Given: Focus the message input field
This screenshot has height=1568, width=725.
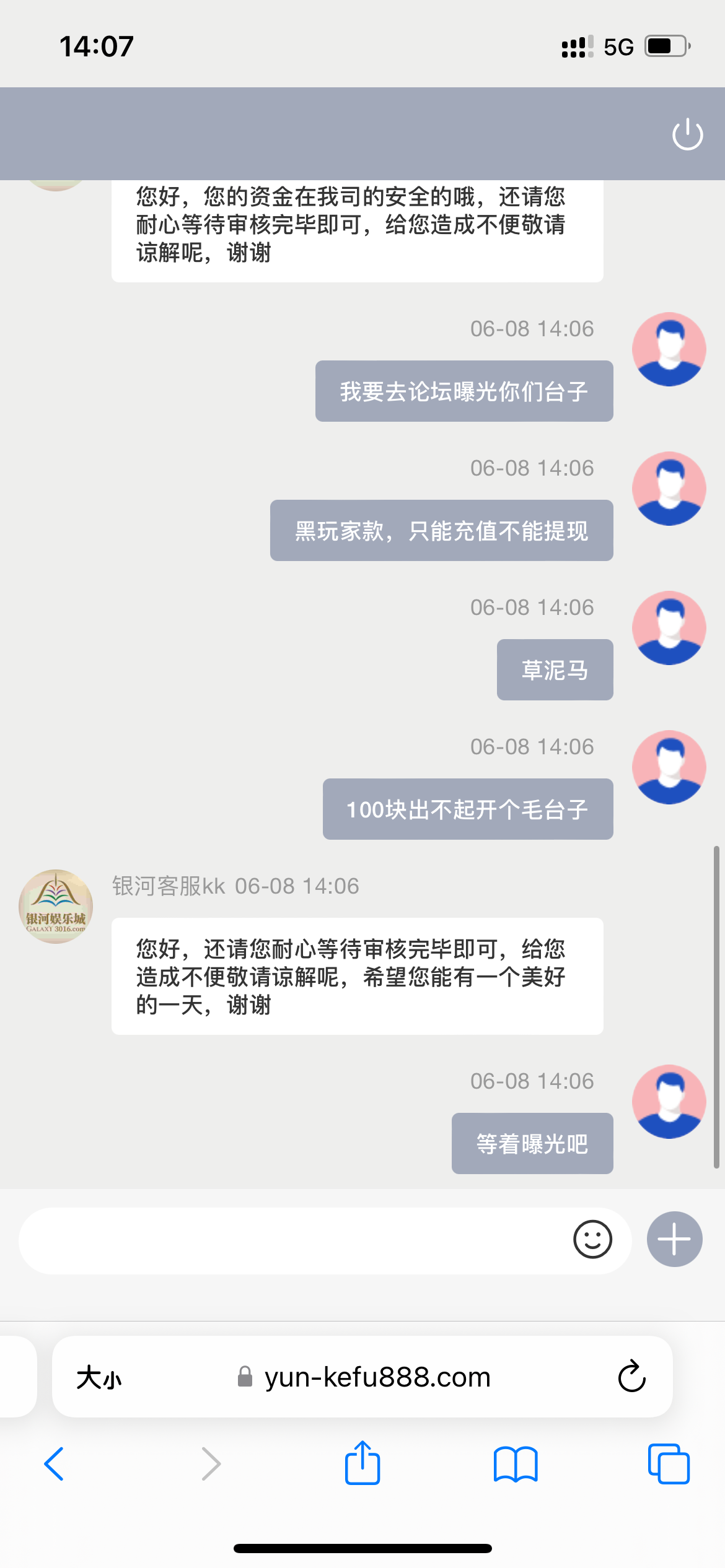Looking at the screenshot, I should coord(291,1240).
